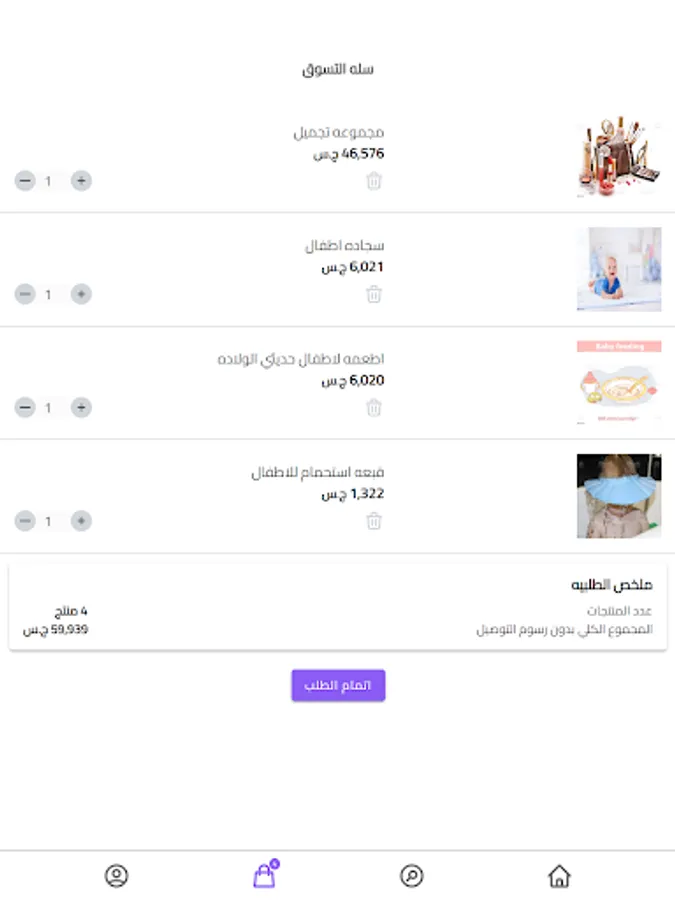Remove سجاده اطفال using trash icon

coord(374,294)
